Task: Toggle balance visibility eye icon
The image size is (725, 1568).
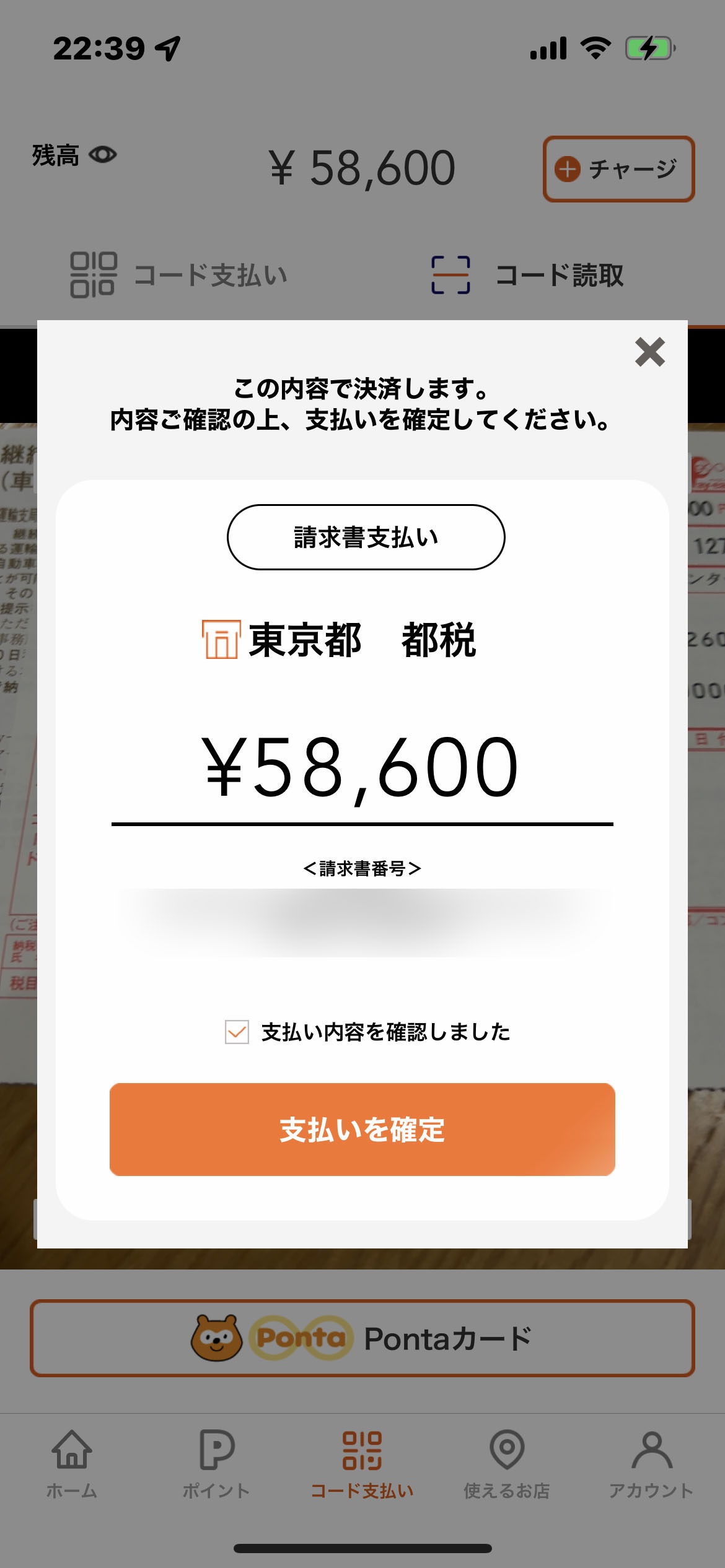Action: (103, 154)
